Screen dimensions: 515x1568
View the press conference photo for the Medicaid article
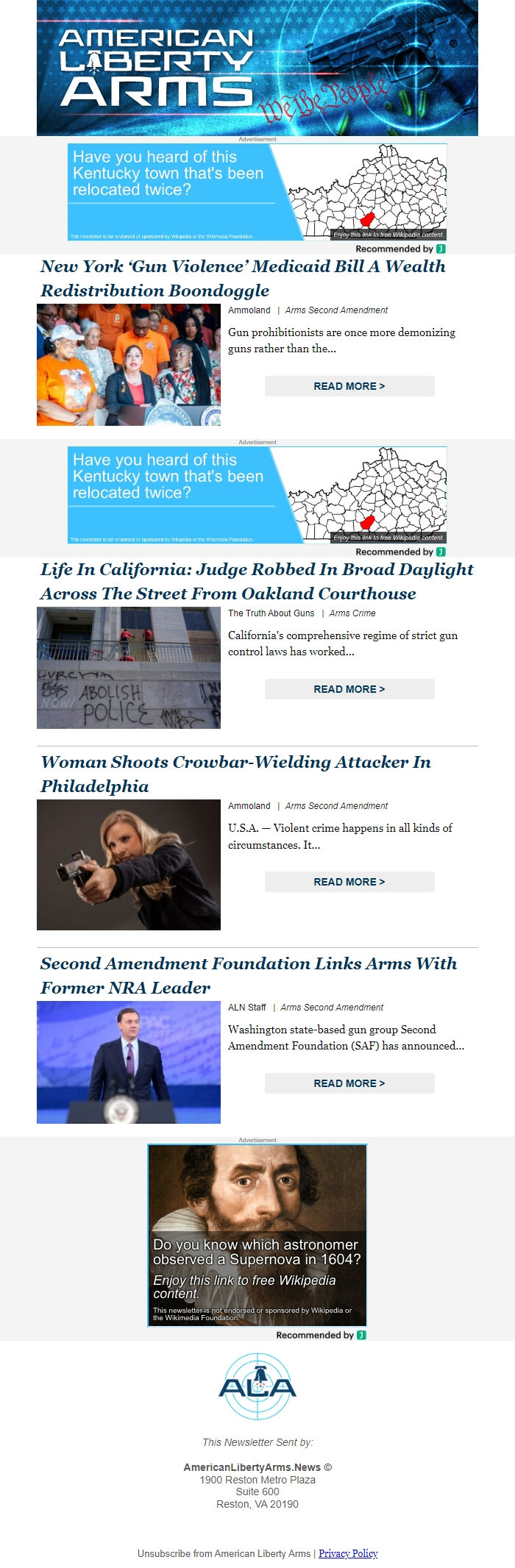coord(129,365)
